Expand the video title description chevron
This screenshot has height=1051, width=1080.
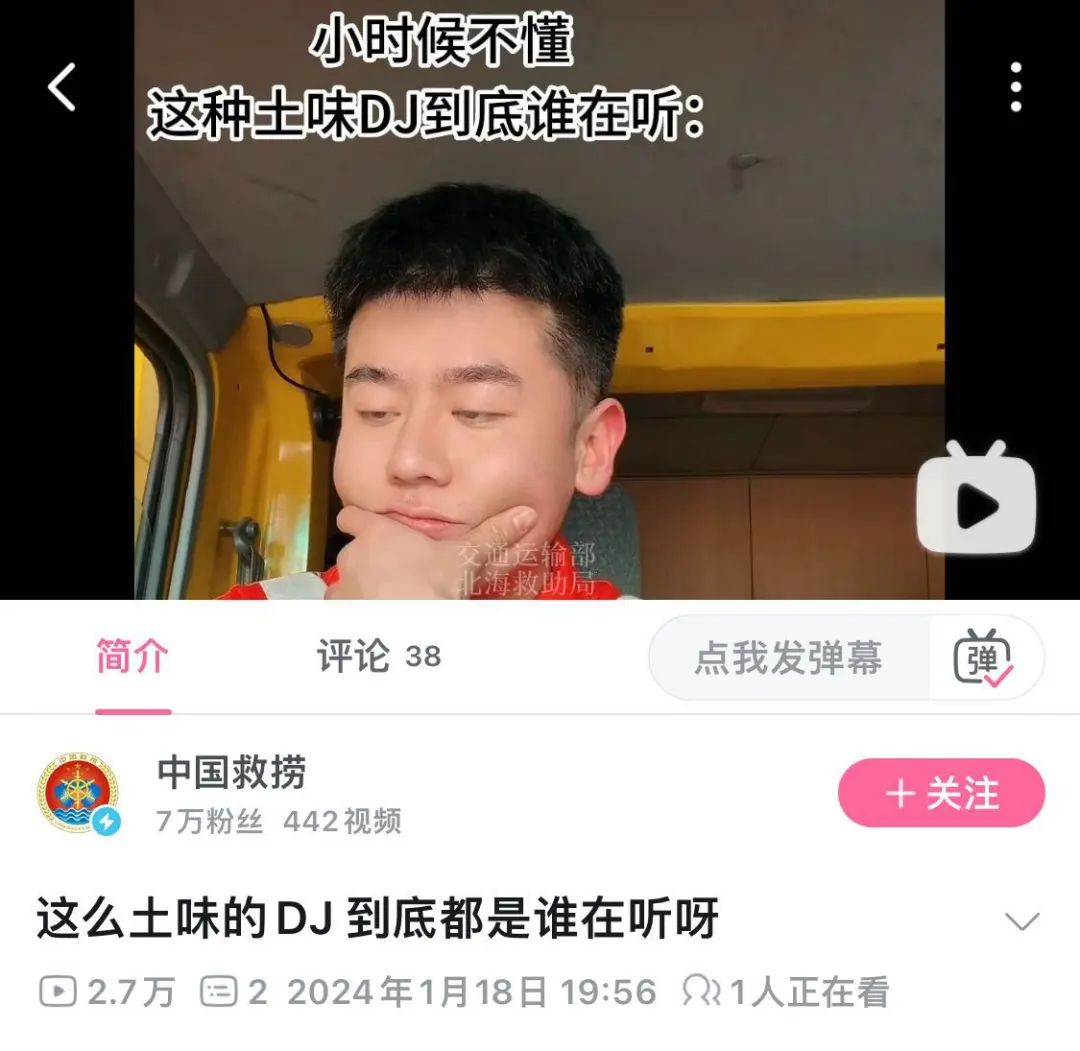(1021, 921)
